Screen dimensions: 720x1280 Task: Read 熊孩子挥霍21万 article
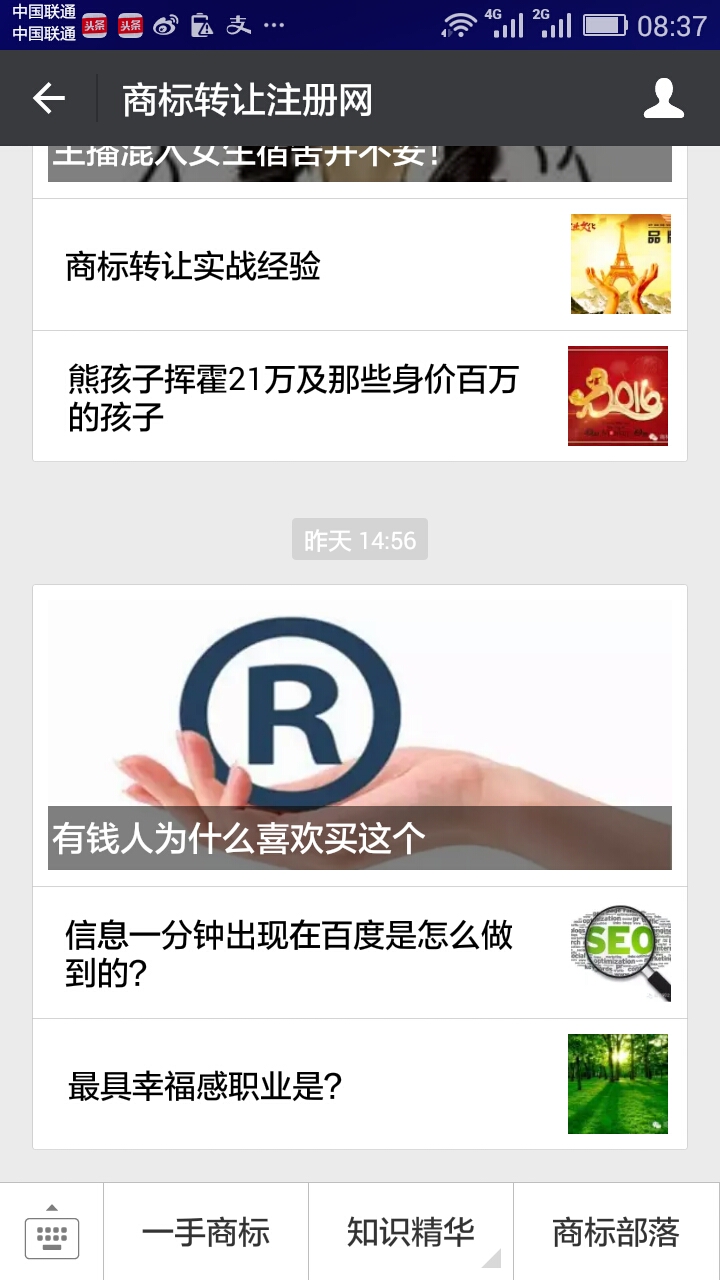360,396
